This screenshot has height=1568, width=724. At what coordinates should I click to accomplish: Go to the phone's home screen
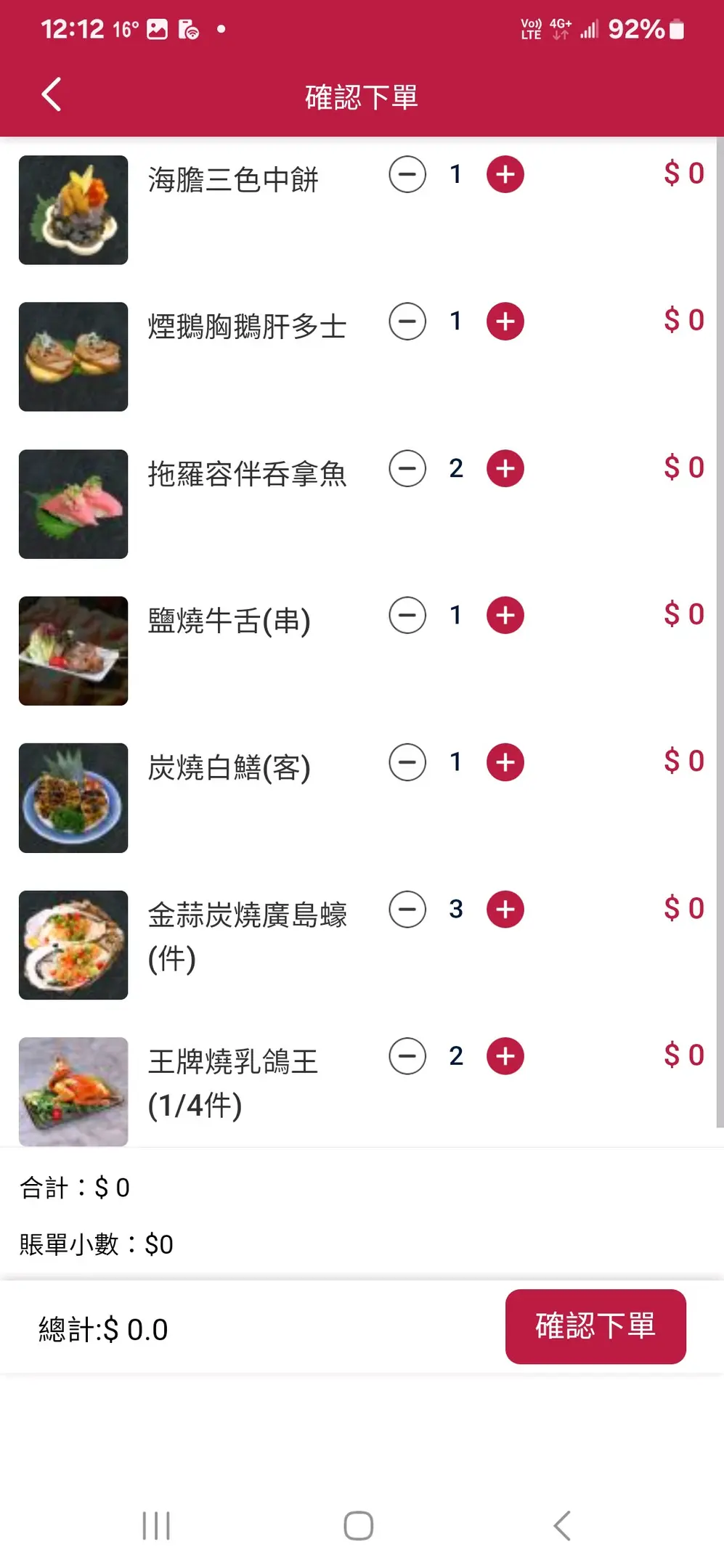[359, 1525]
